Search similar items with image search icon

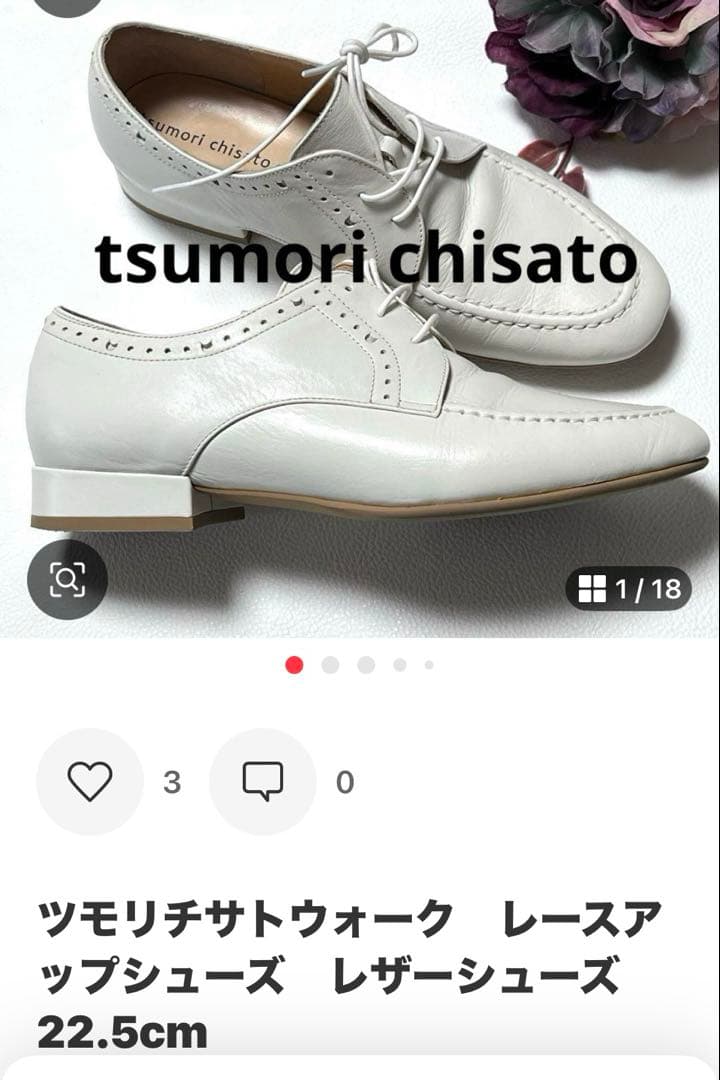[x=67, y=579]
